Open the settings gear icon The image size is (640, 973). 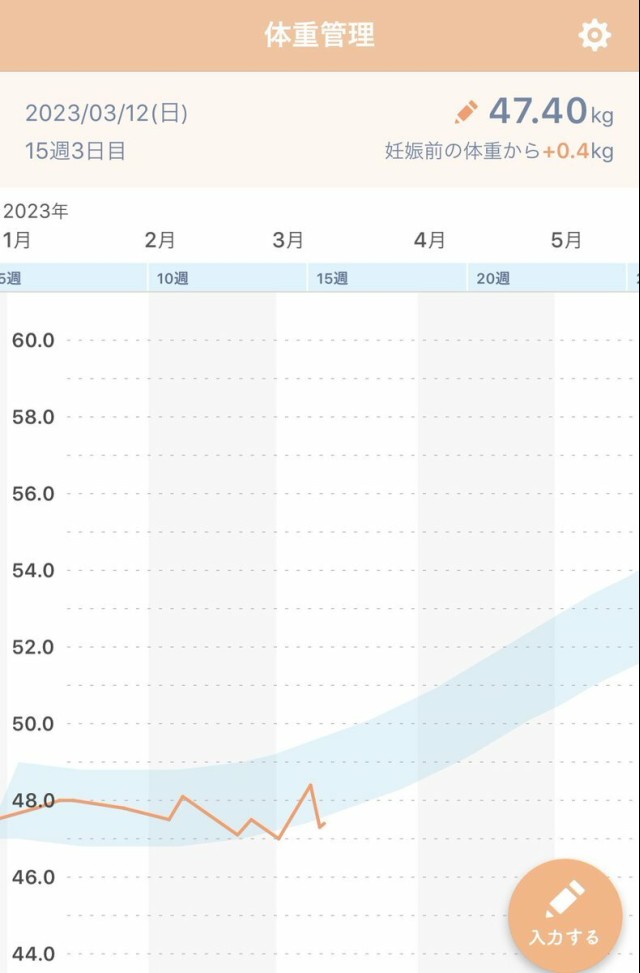[x=594, y=36]
